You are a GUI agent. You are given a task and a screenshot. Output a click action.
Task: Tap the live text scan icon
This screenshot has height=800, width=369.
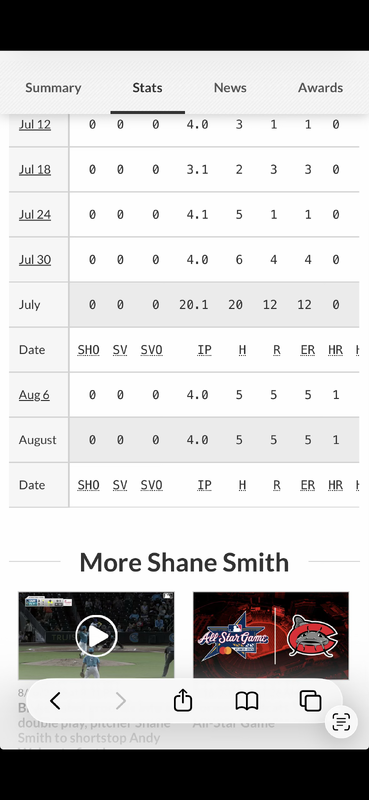[341, 722]
